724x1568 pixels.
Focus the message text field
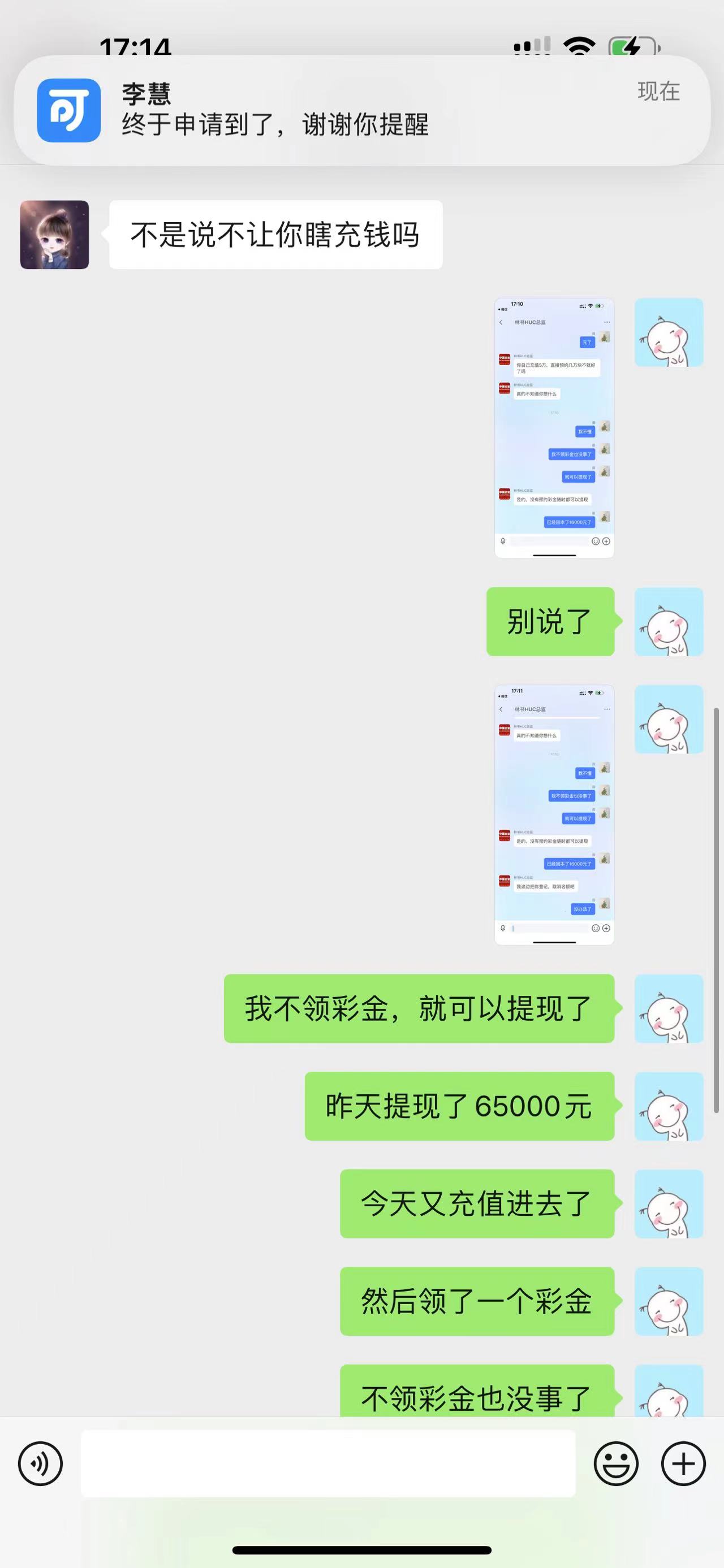click(x=328, y=1463)
